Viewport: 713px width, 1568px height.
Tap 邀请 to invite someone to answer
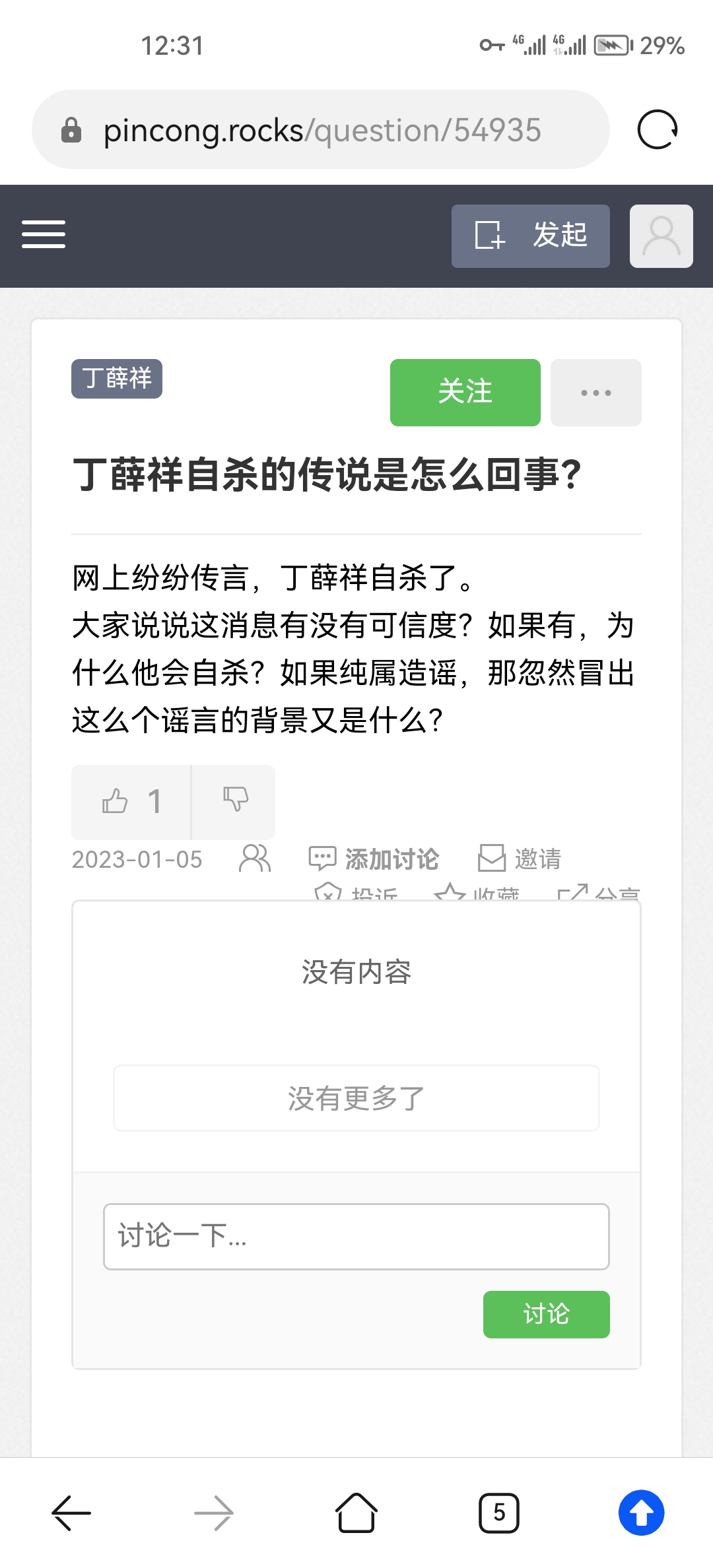tap(520, 859)
